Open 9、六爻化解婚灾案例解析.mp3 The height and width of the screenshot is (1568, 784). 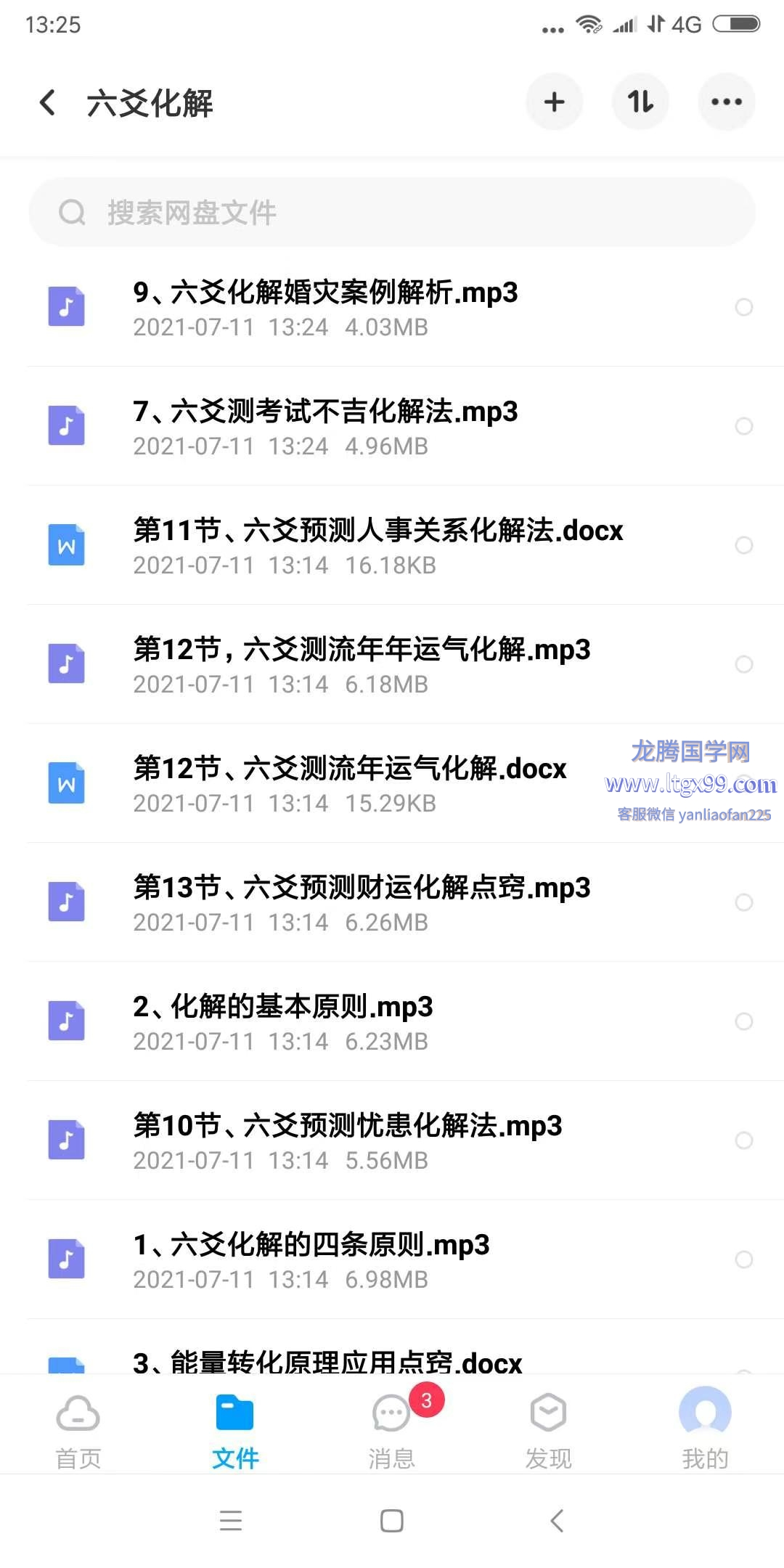tap(392, 307)
